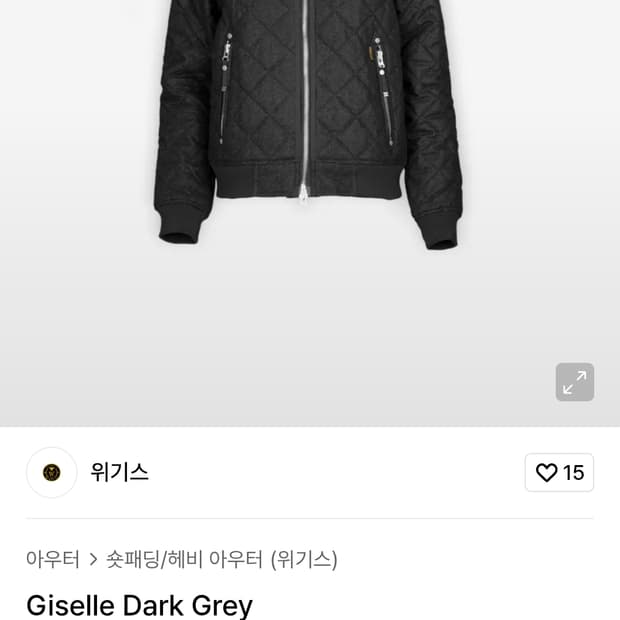Open the 숏패딩/헤비 아우터 (위기스) category
620x620 pixels.
tap(222, 559)
